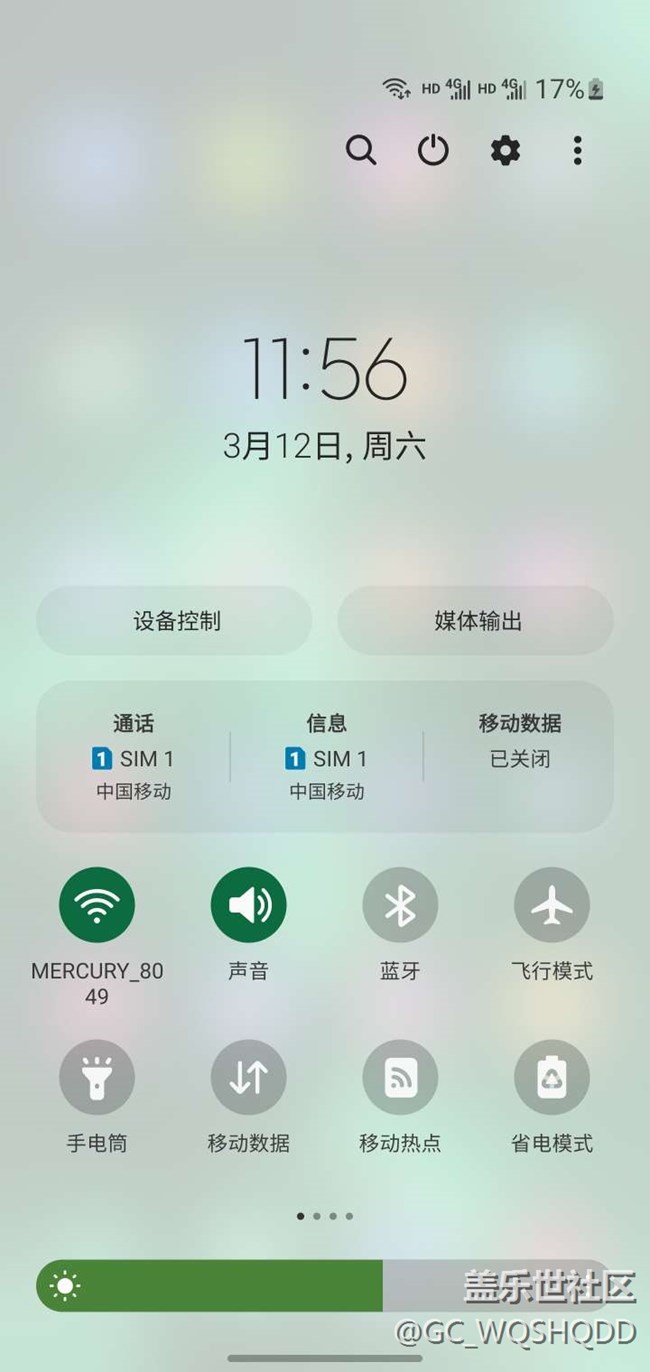Toggle the 声音 sound mode
The width and height of the screenshot is (650, 1372).
(248, 905)
